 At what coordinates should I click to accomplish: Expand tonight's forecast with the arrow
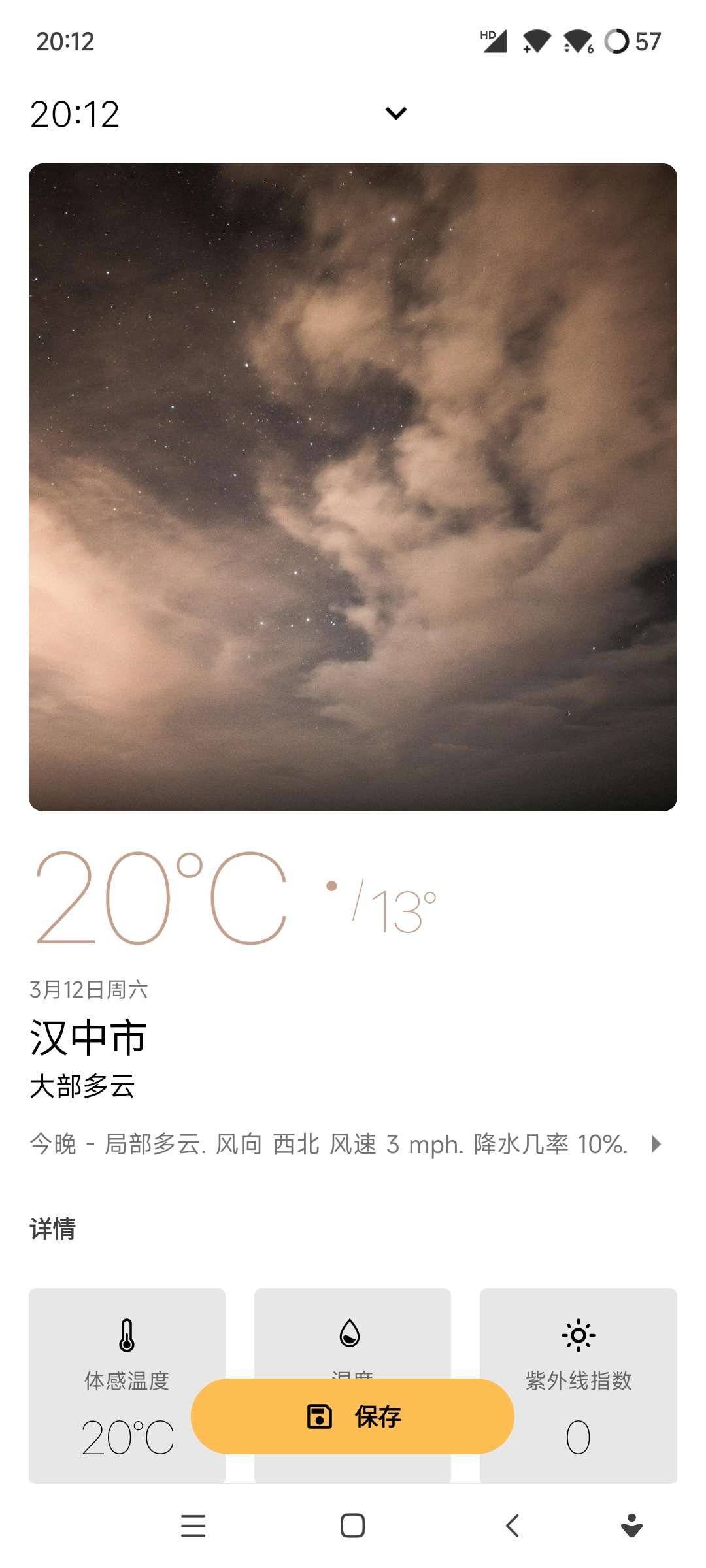[x=656, y=1143]
